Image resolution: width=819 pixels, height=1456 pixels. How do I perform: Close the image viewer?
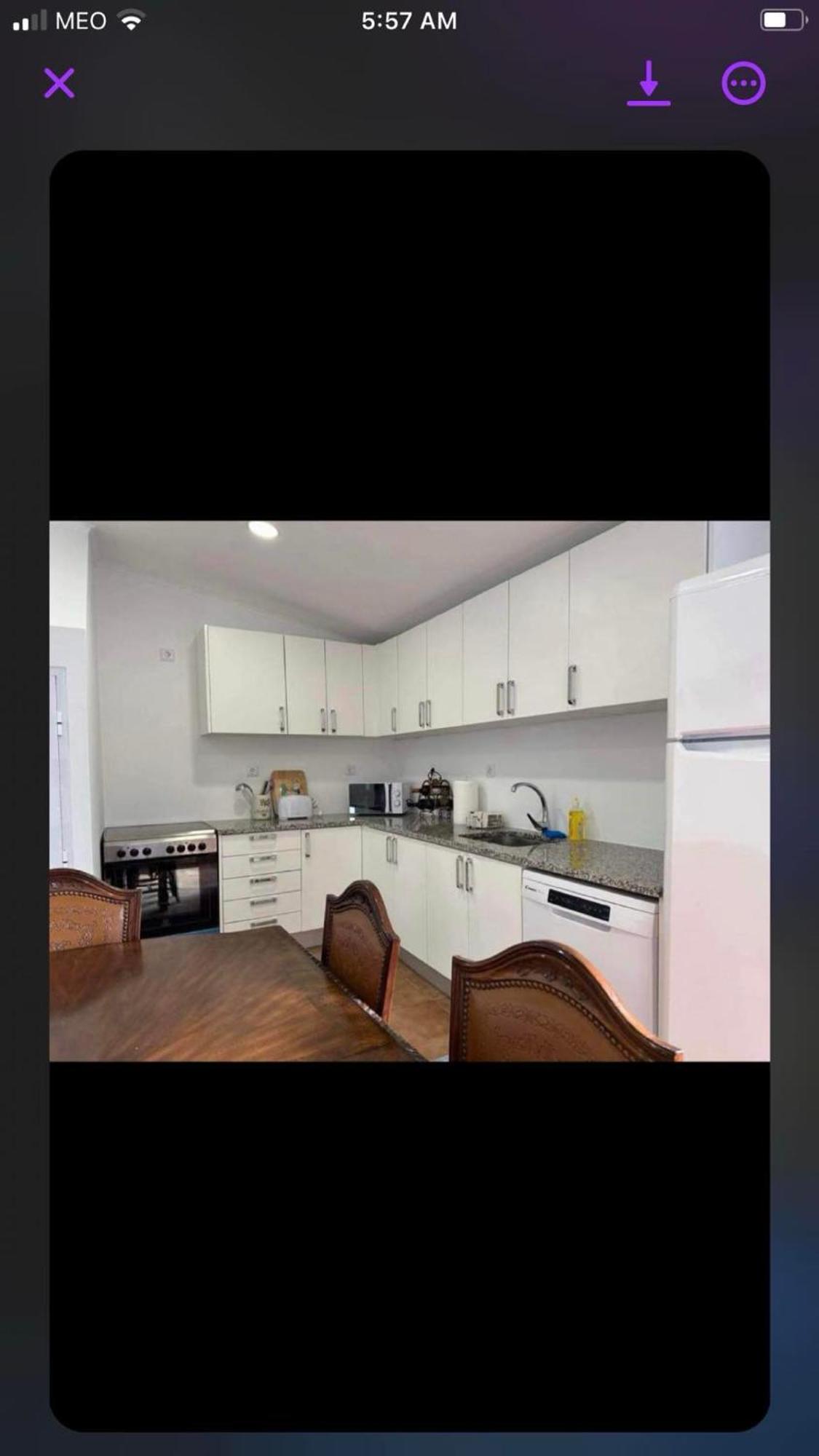59,83
